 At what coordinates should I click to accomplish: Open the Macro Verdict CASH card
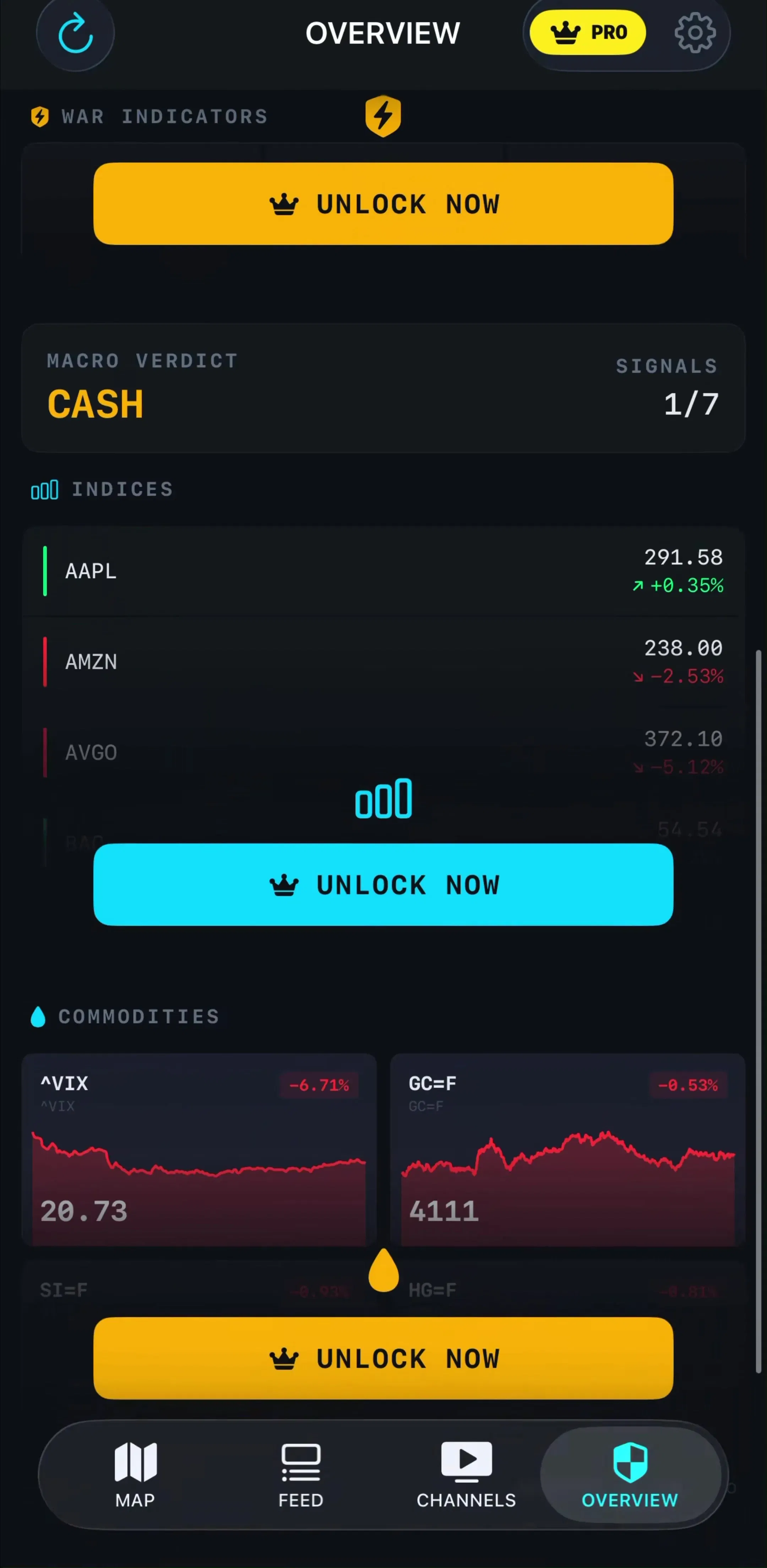click(x=383, y=388)
